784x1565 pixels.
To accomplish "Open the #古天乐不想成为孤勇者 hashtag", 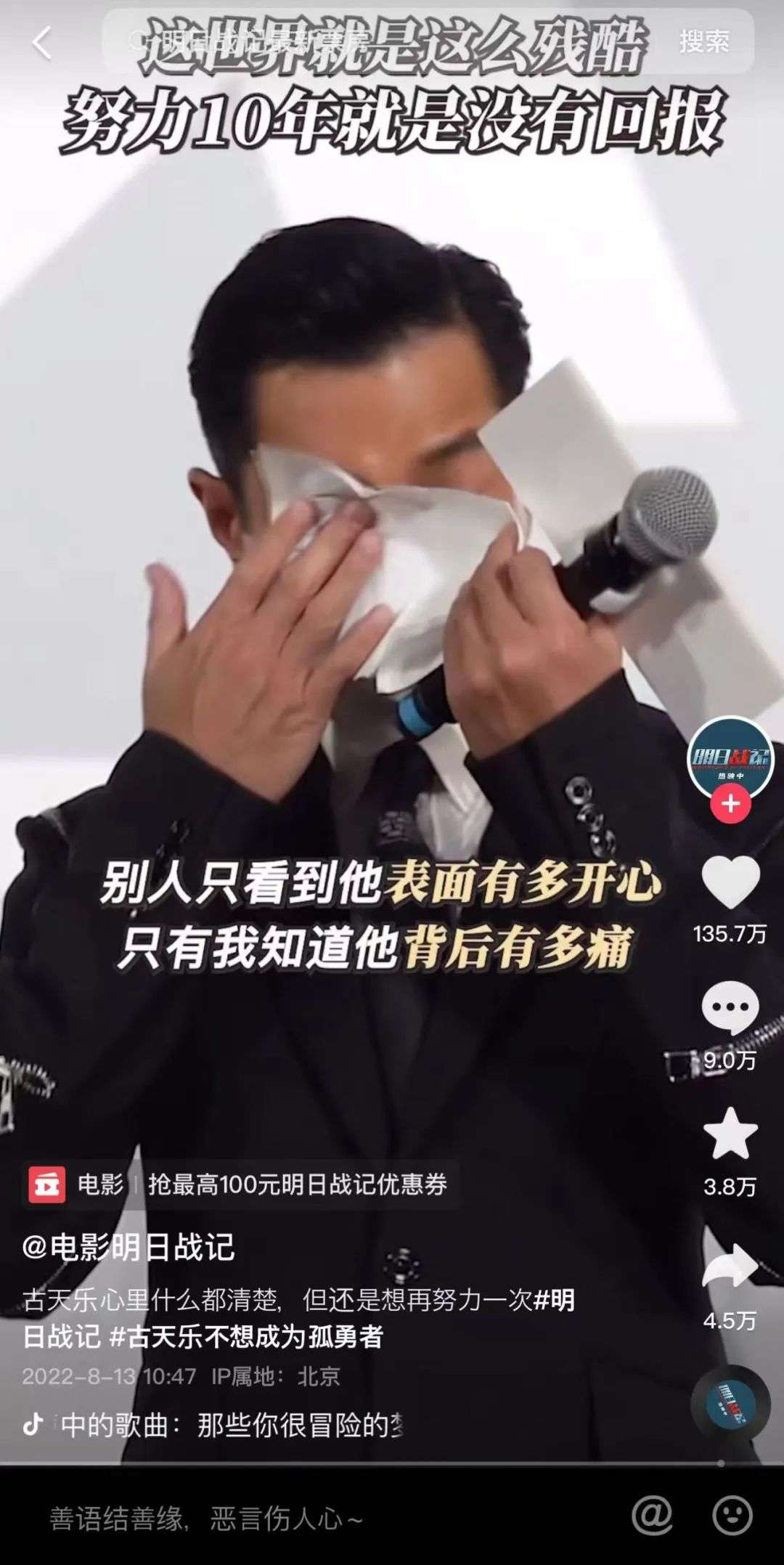I will coord(246,1336).
